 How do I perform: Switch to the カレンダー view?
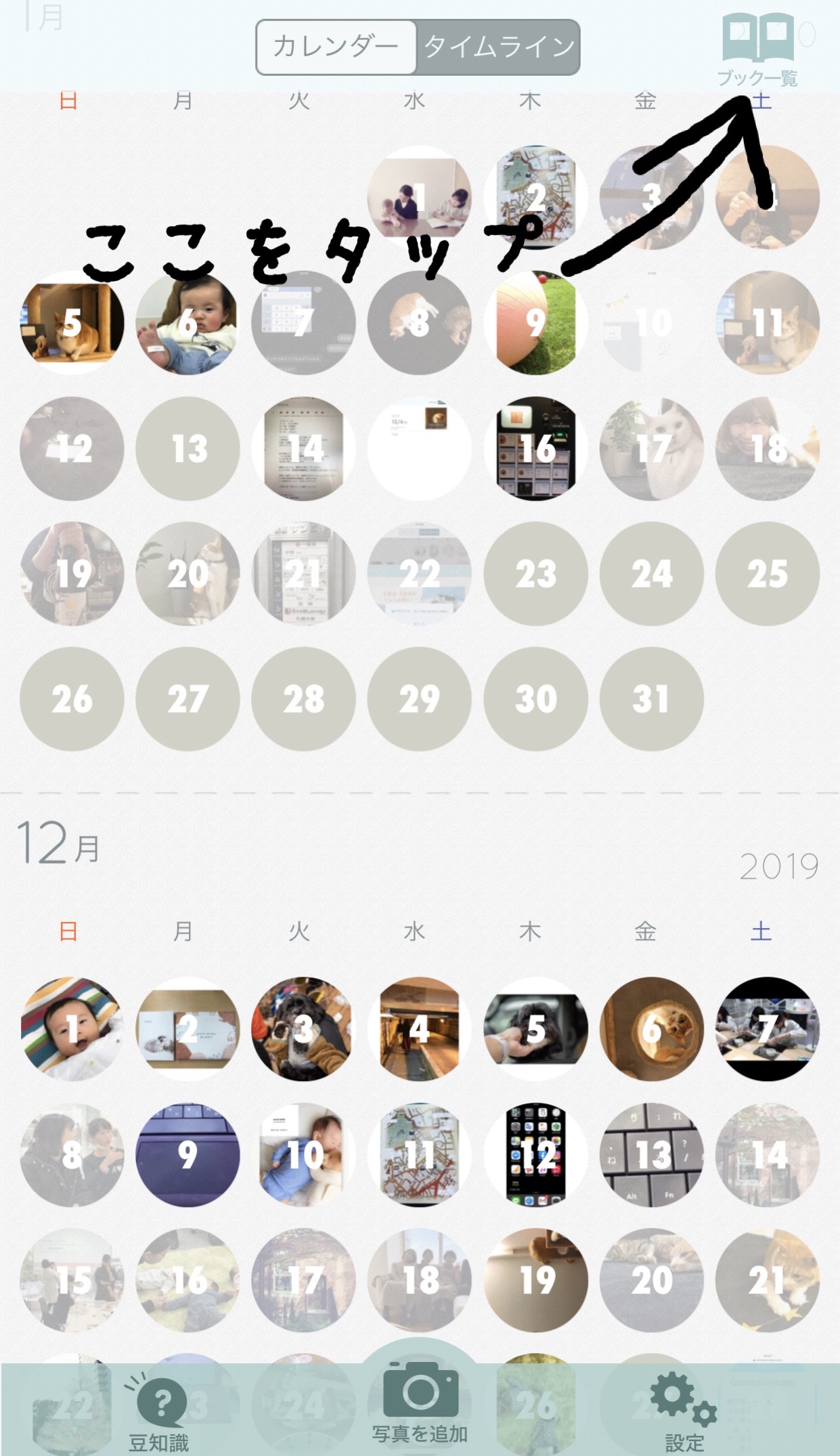[x=336, y=47]
